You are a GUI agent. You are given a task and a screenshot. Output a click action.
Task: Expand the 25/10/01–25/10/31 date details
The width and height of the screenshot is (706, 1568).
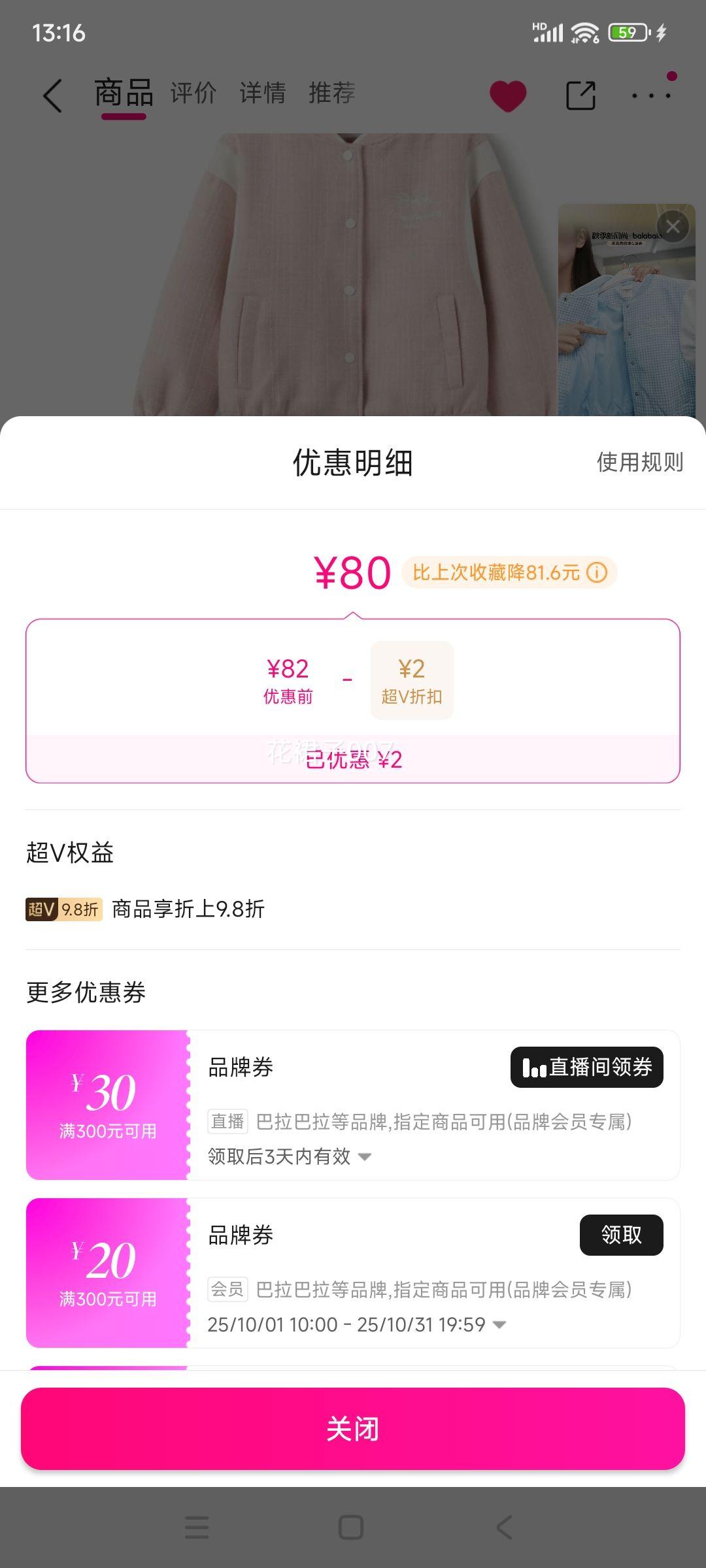(x=499, y=1325)
